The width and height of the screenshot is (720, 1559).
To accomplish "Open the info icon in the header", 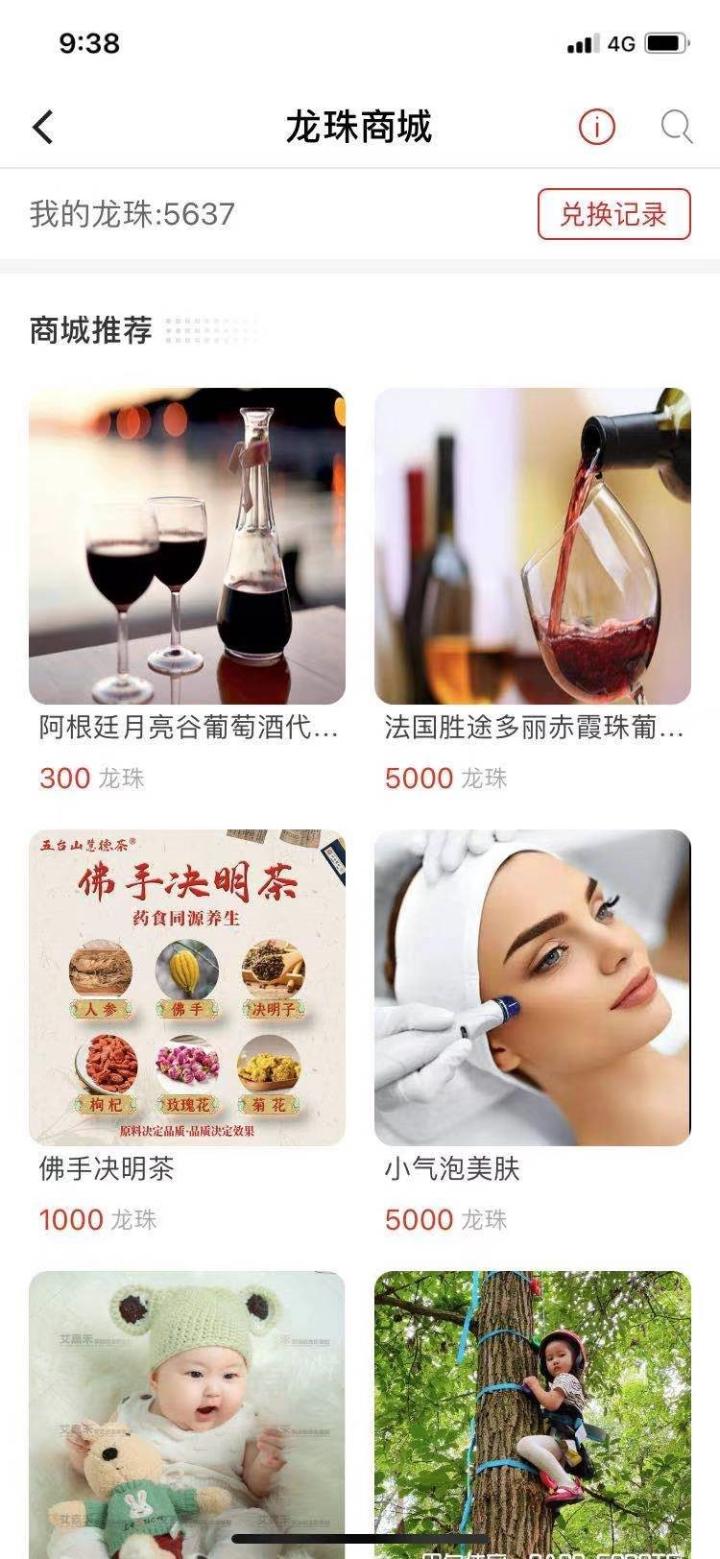I will 597,128.
